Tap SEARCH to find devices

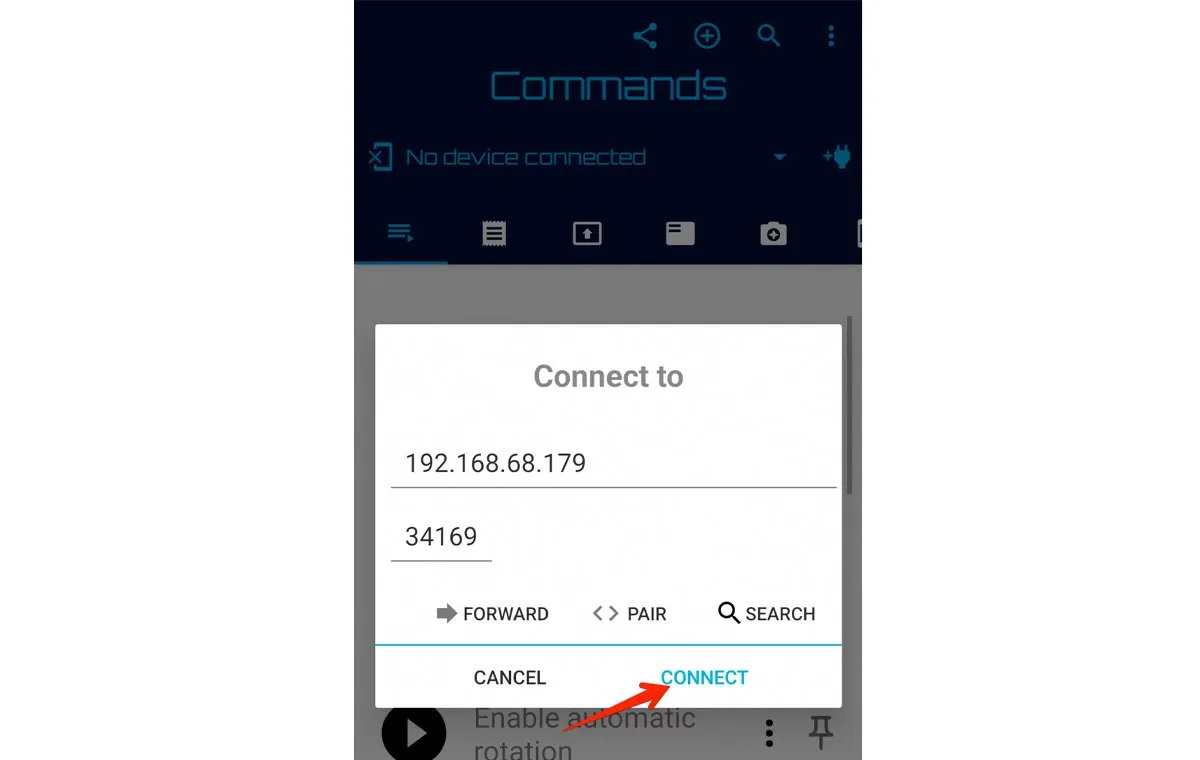(x=767, y=613)
